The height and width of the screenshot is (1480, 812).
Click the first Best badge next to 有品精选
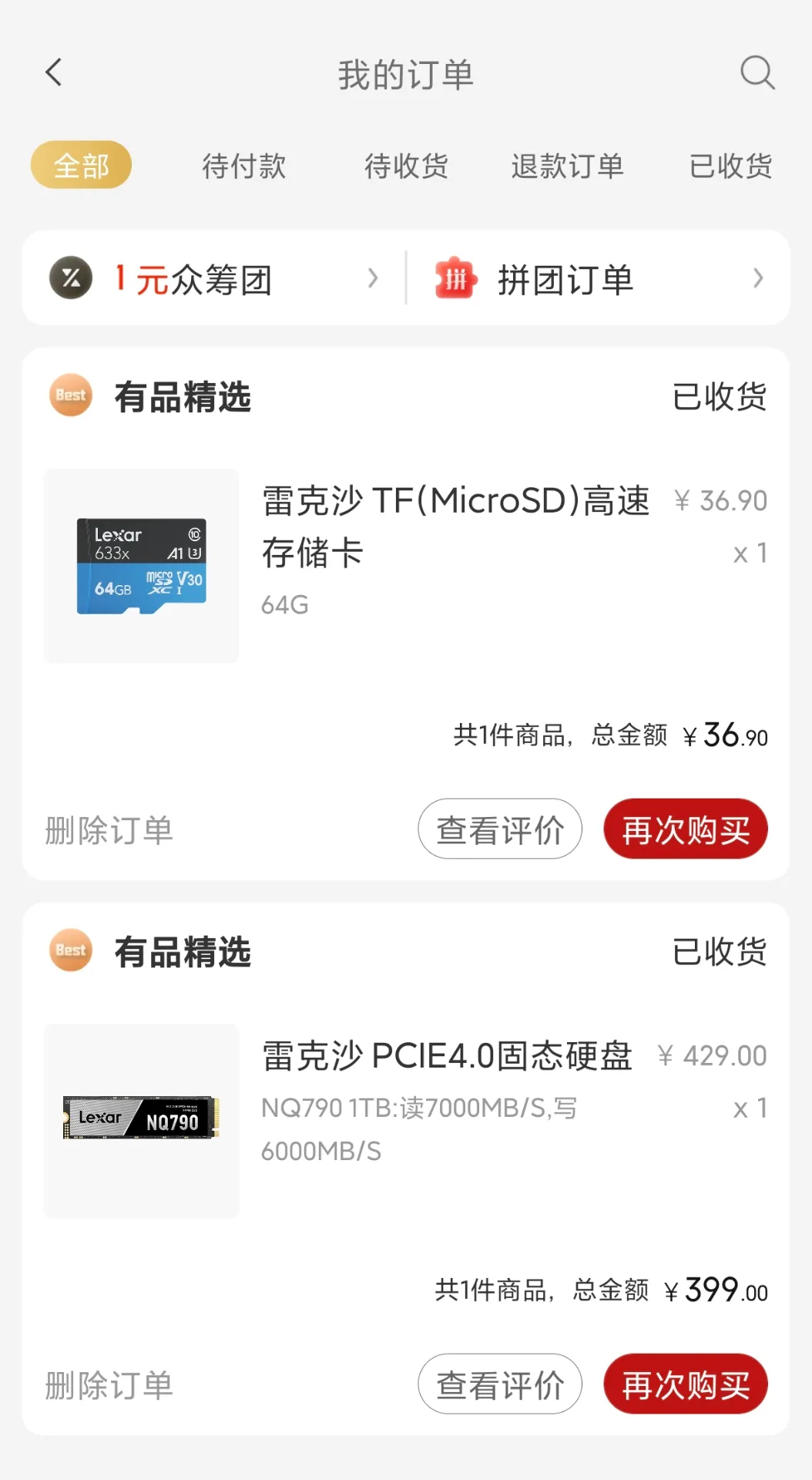[x=70, y=396]
